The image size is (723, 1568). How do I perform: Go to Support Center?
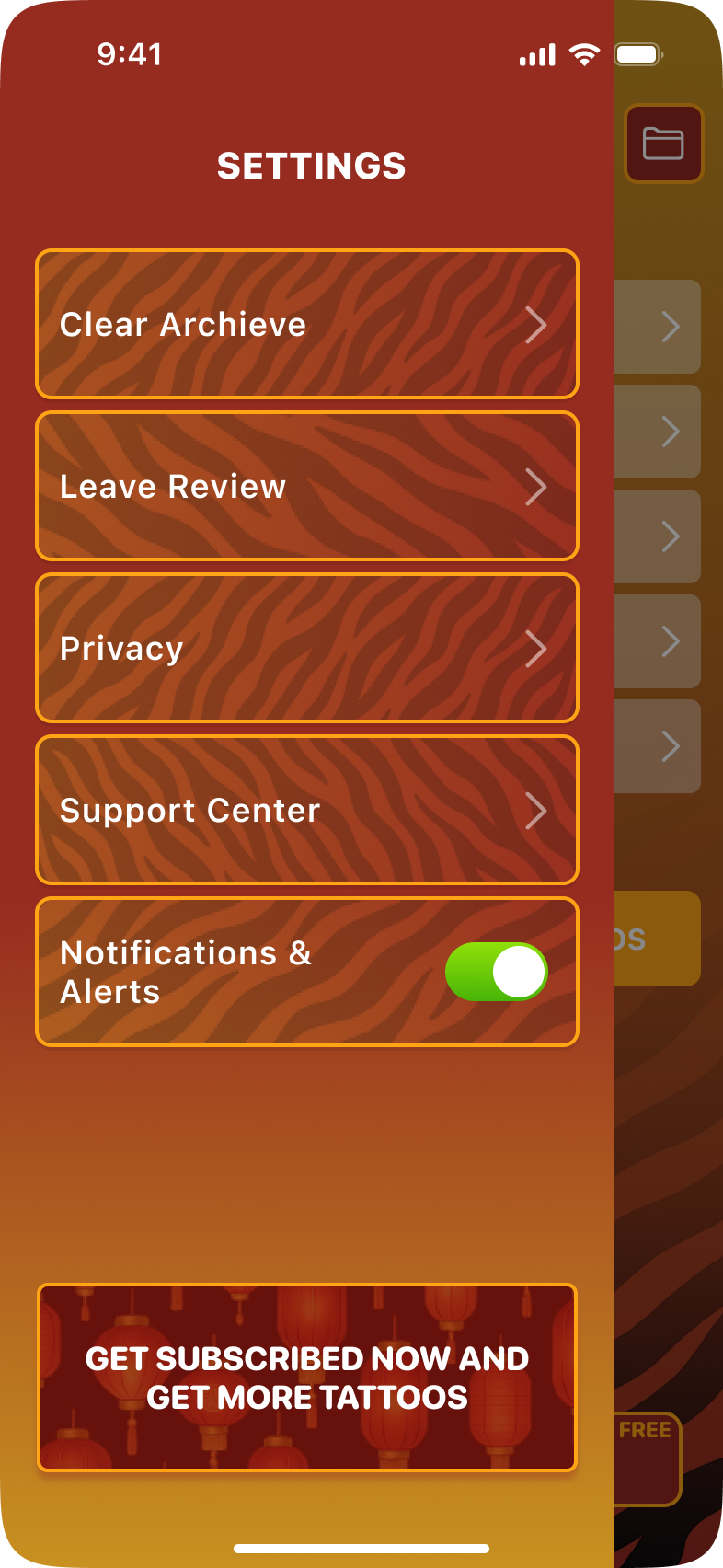(x=307, y=810)
